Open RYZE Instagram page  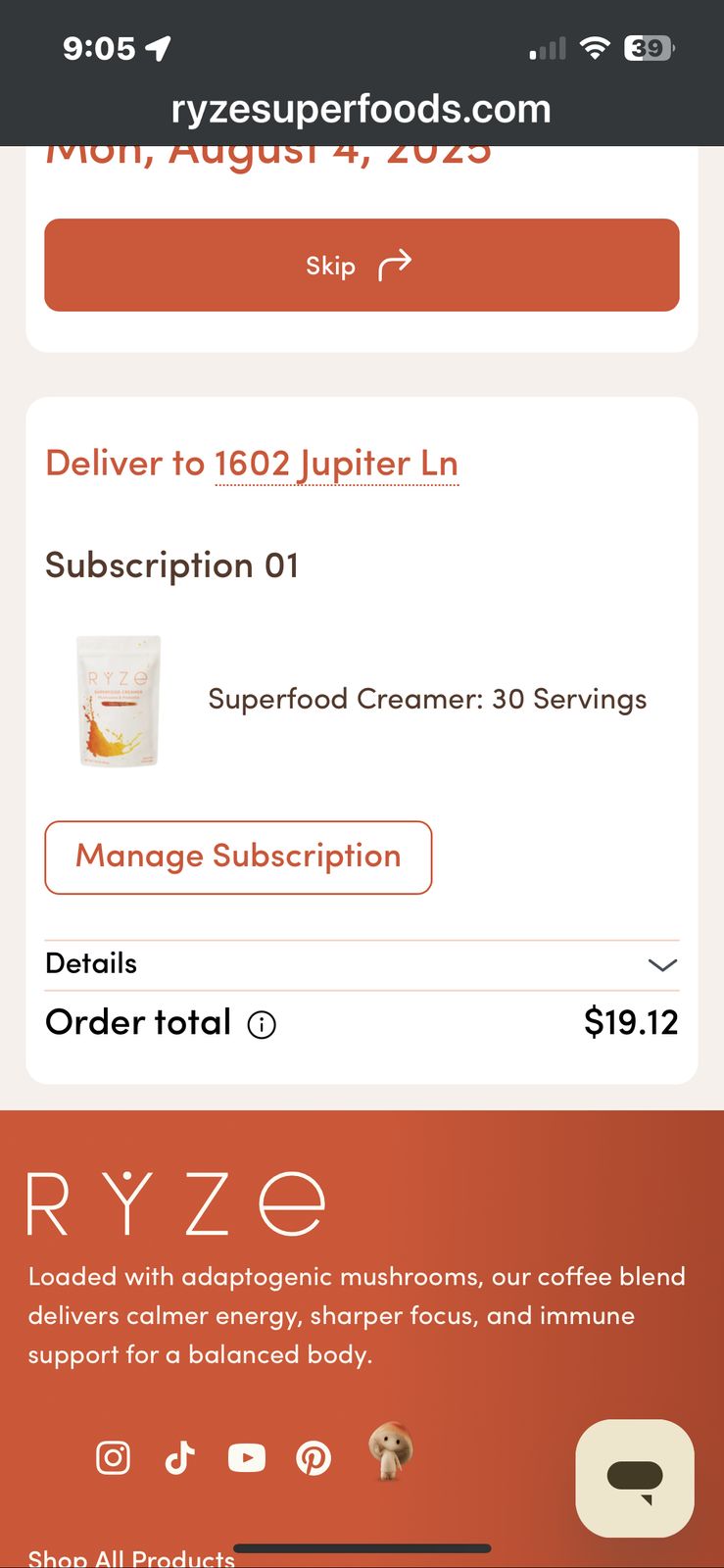113,1458
